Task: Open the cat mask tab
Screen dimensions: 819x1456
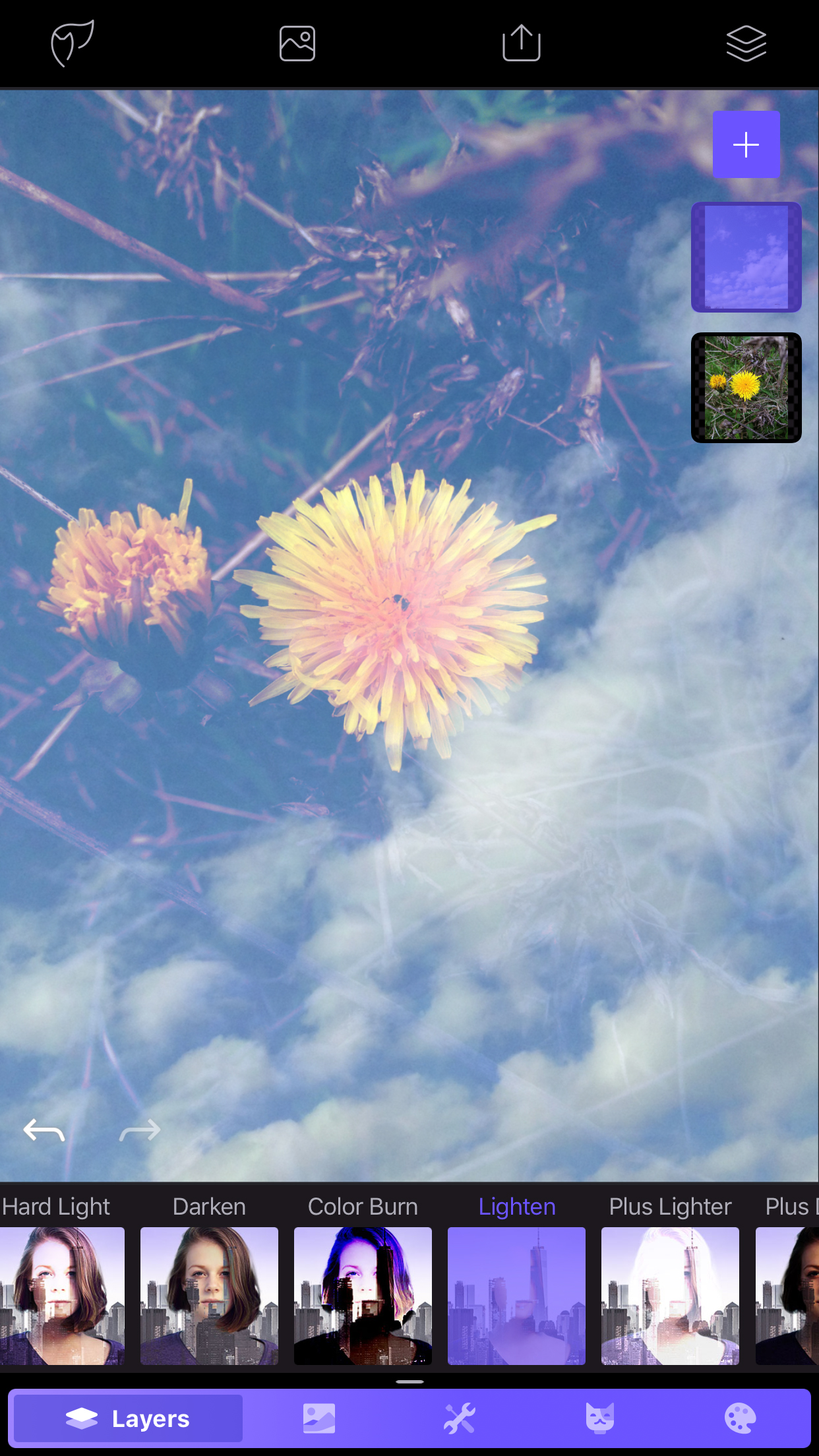Action: (x=600, y=1418)
